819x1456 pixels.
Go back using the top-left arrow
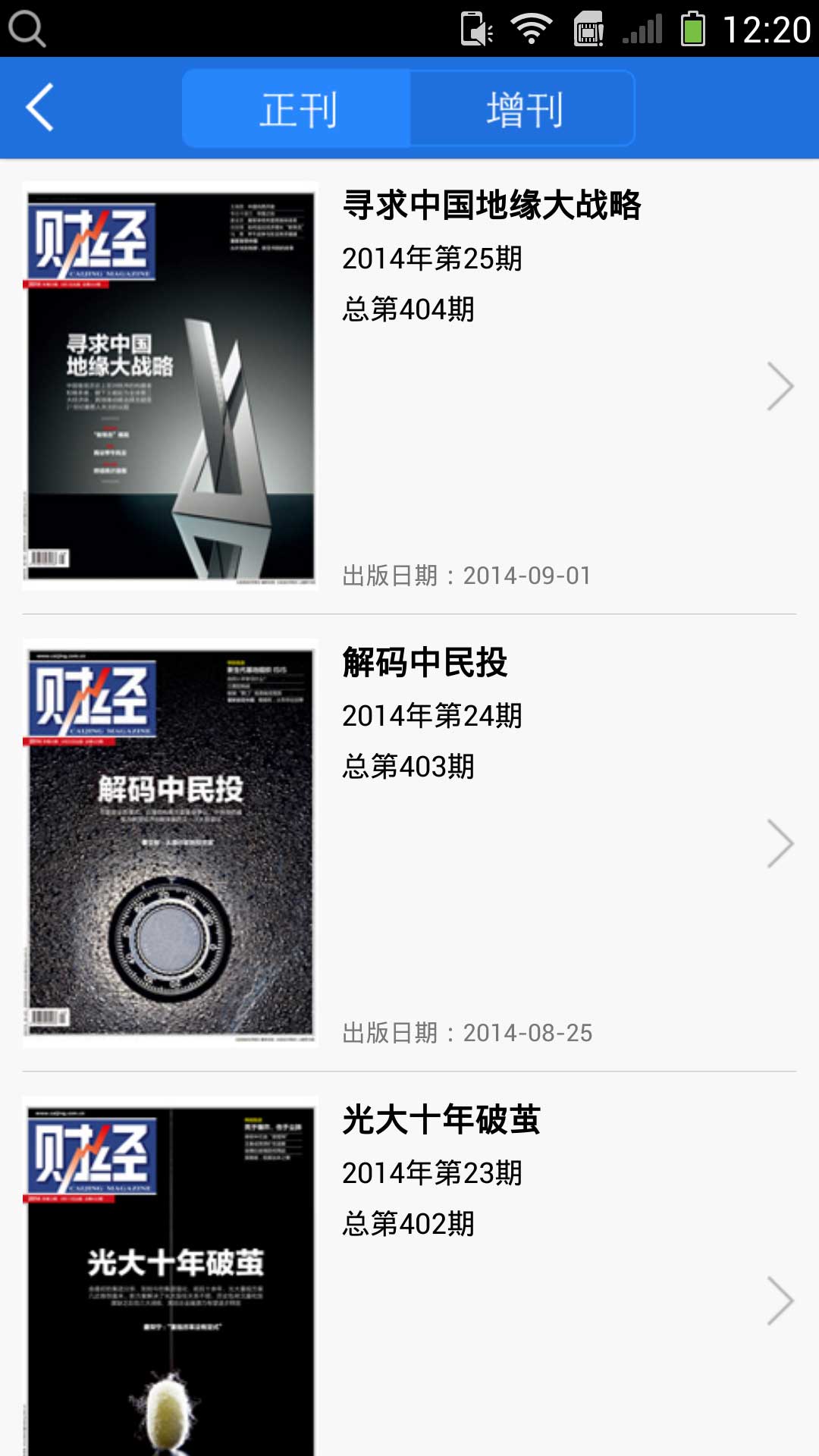tap(39, 108)
